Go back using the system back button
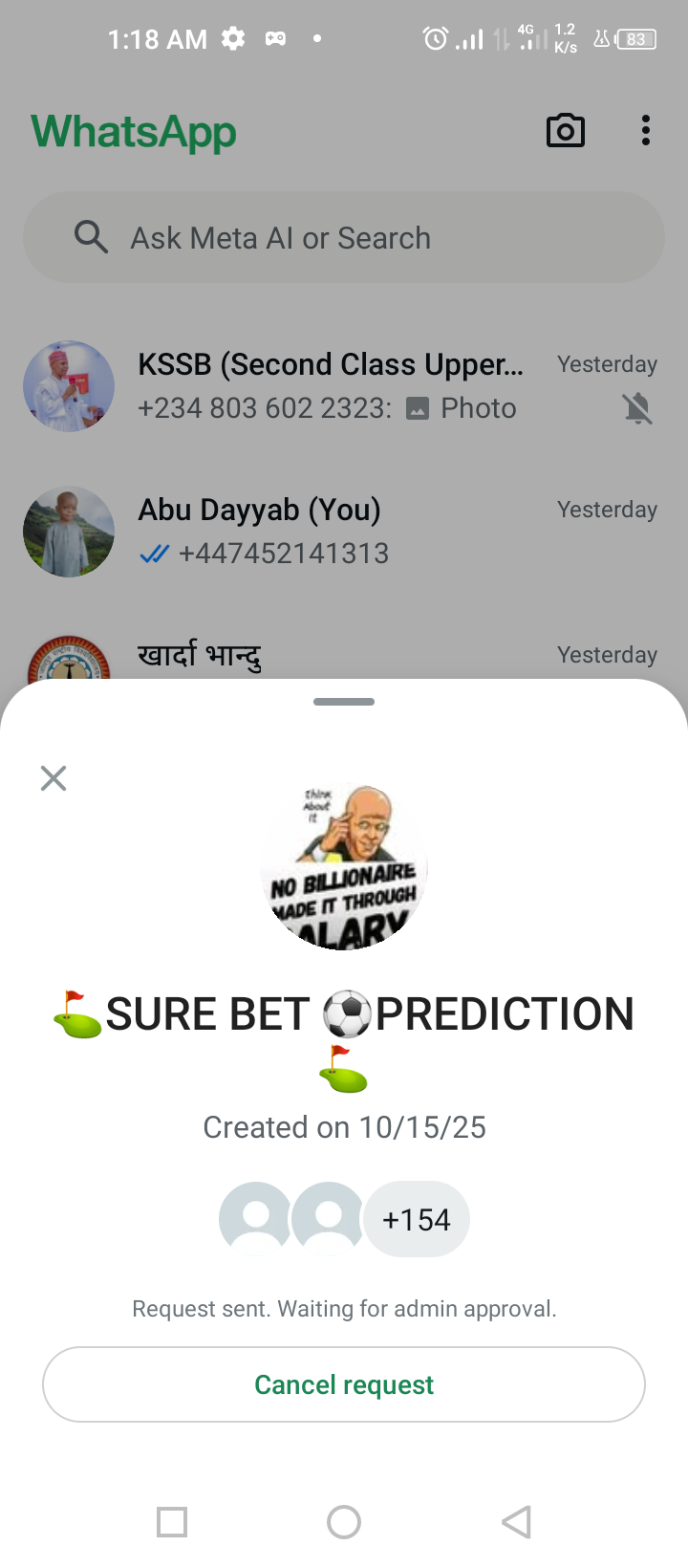This screenshot has height=1568, width=688. 516,1521
